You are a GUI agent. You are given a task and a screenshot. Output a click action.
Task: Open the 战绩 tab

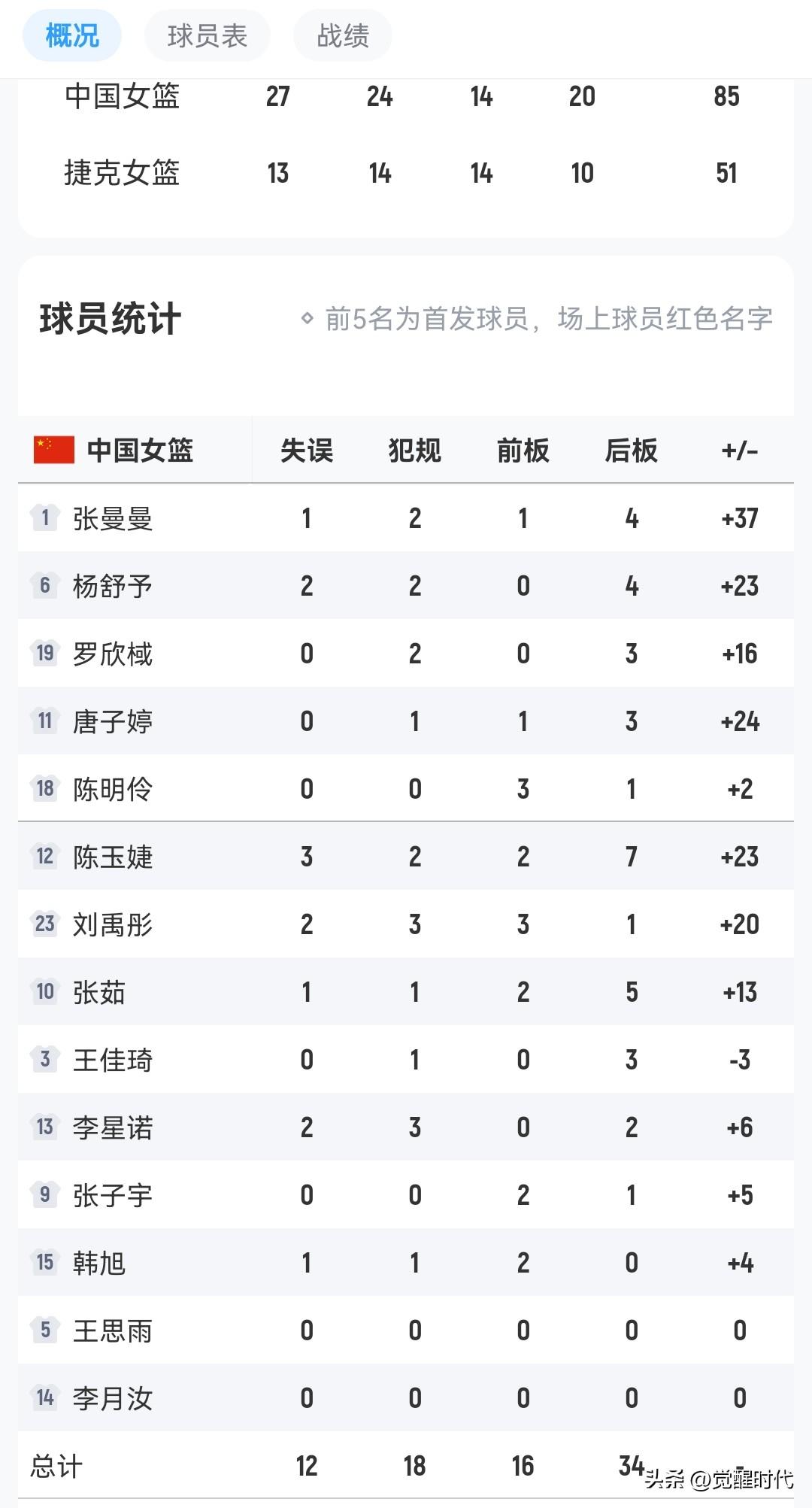tap(342, 34)
